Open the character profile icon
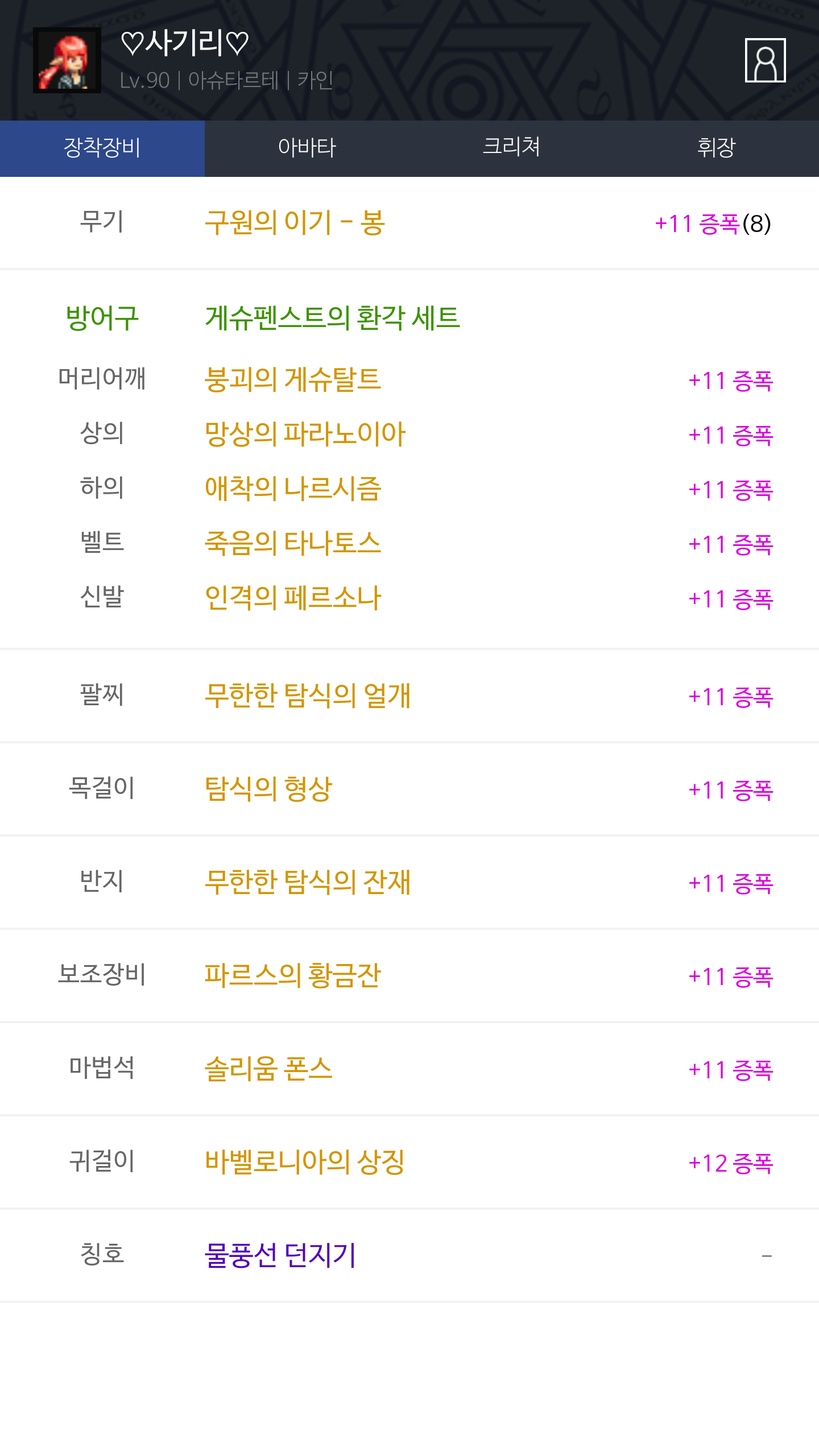 tap(765, 60)
